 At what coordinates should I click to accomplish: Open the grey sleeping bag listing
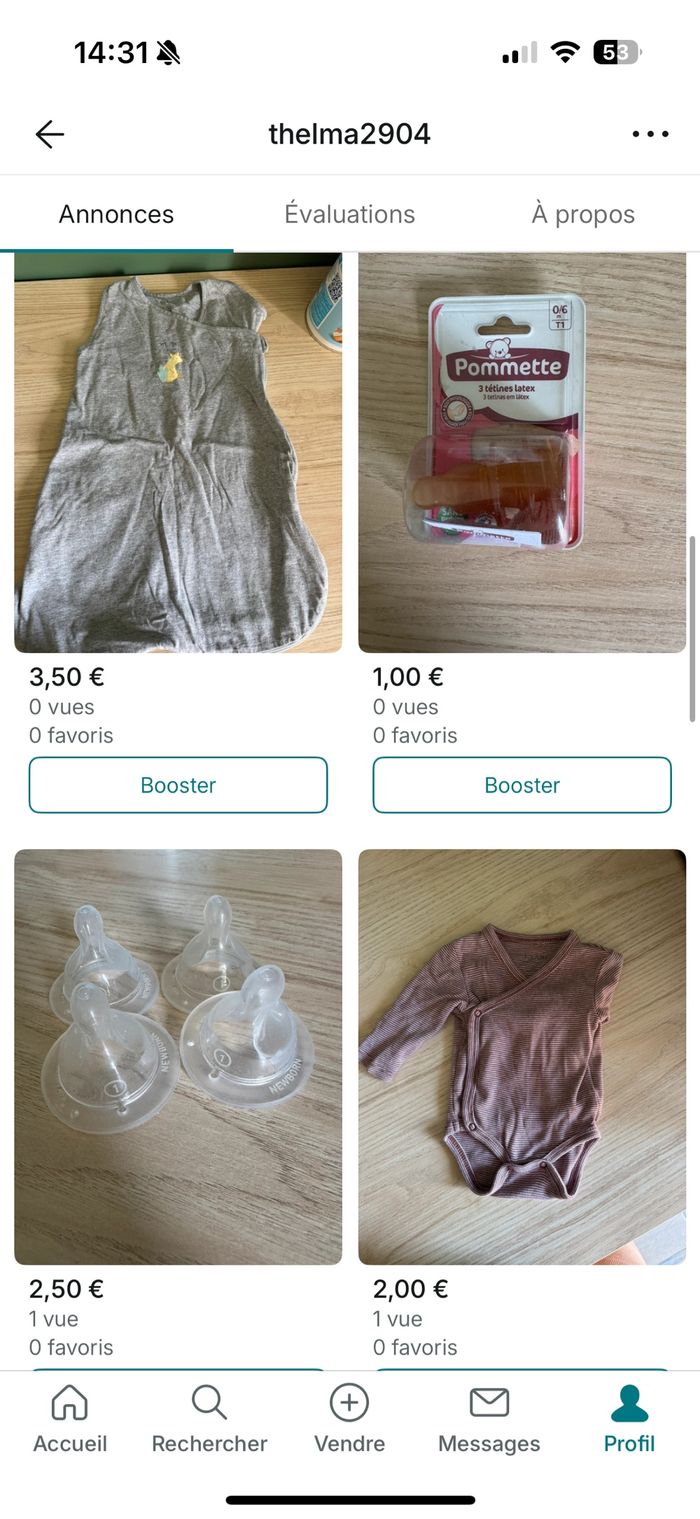point(178,453)
